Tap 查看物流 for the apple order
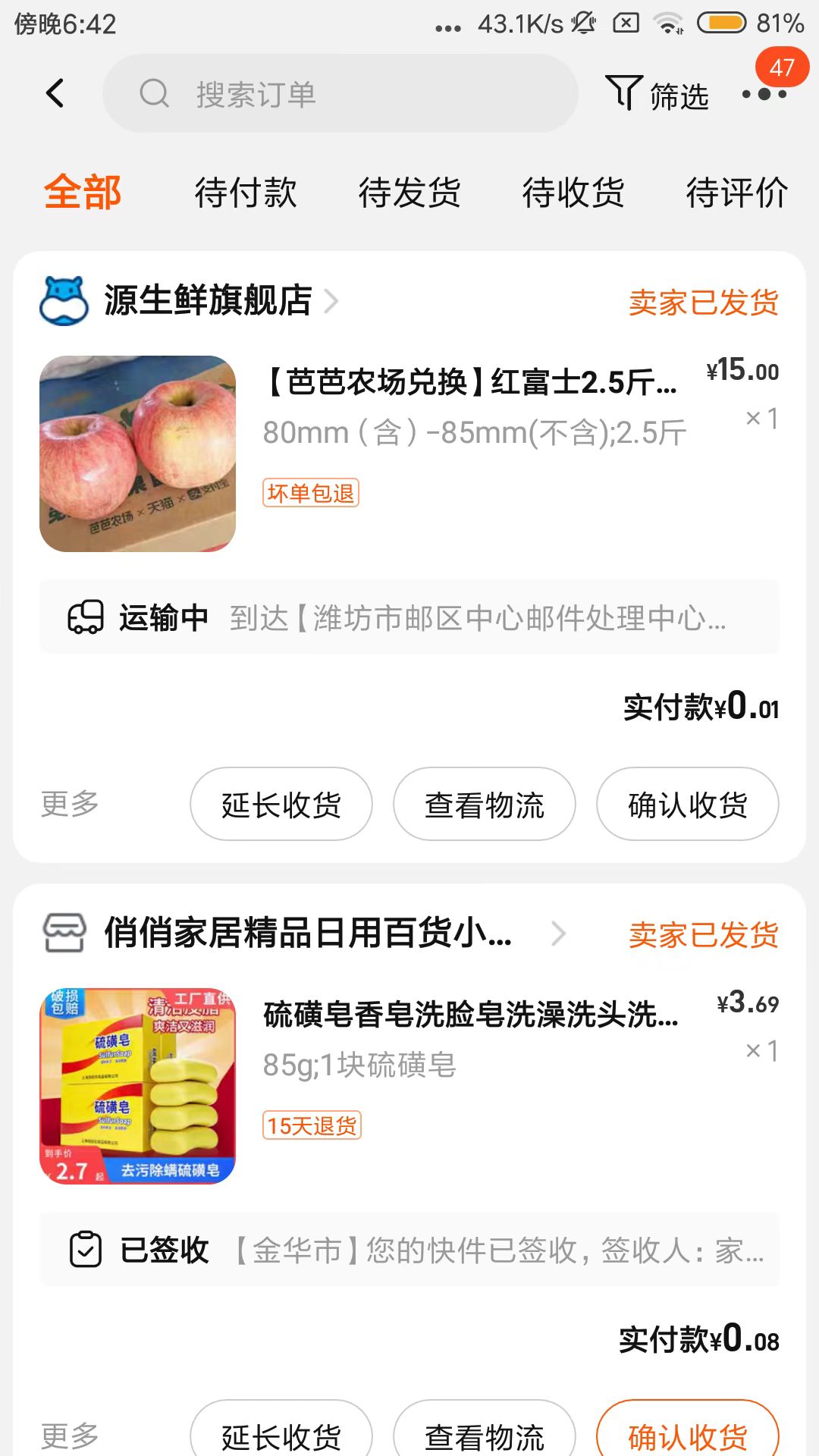Screen dimensions: 819x1456 pos(485,805)
